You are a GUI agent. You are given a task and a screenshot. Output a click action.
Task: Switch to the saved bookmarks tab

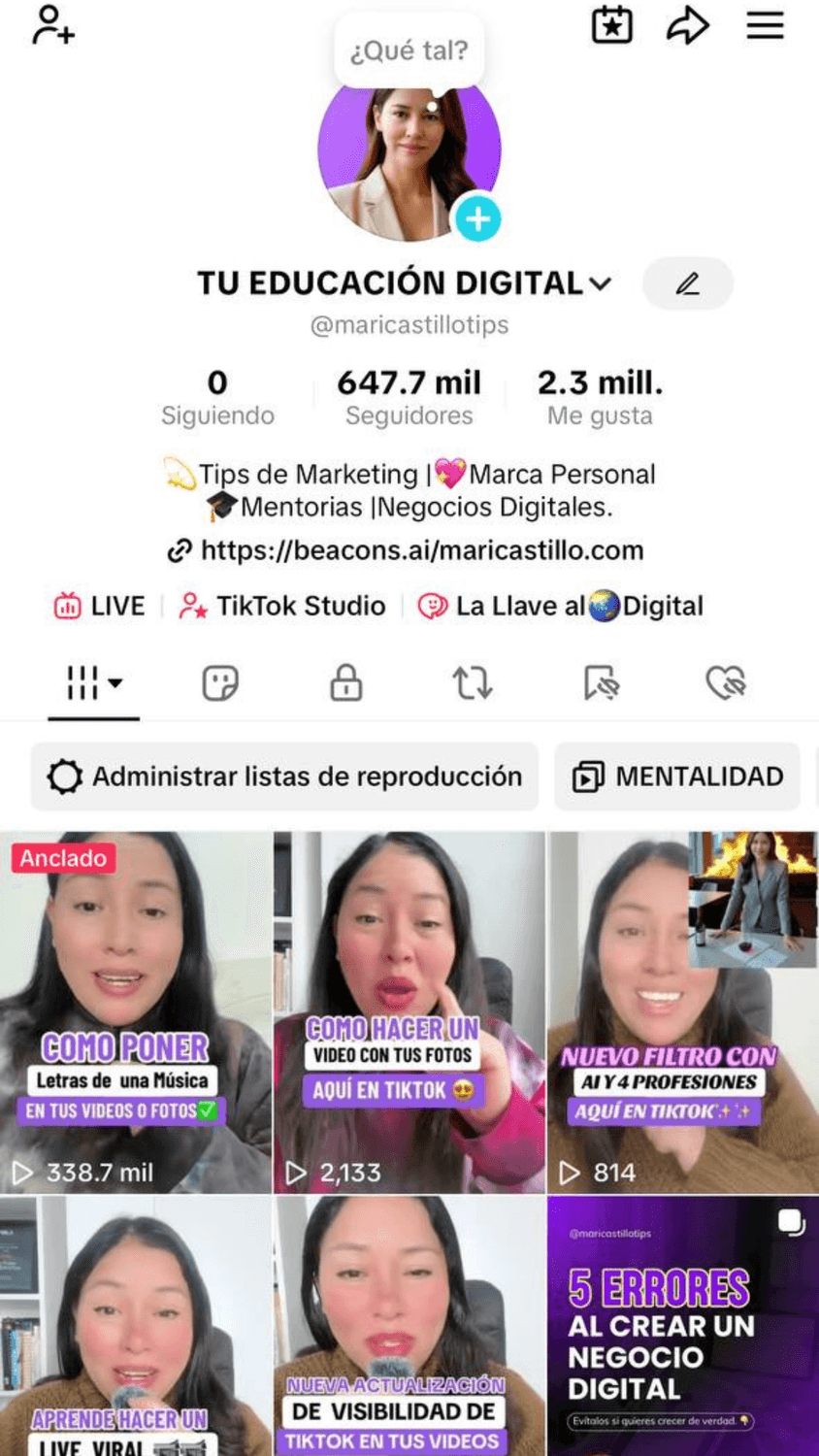[x=600, y=682]
